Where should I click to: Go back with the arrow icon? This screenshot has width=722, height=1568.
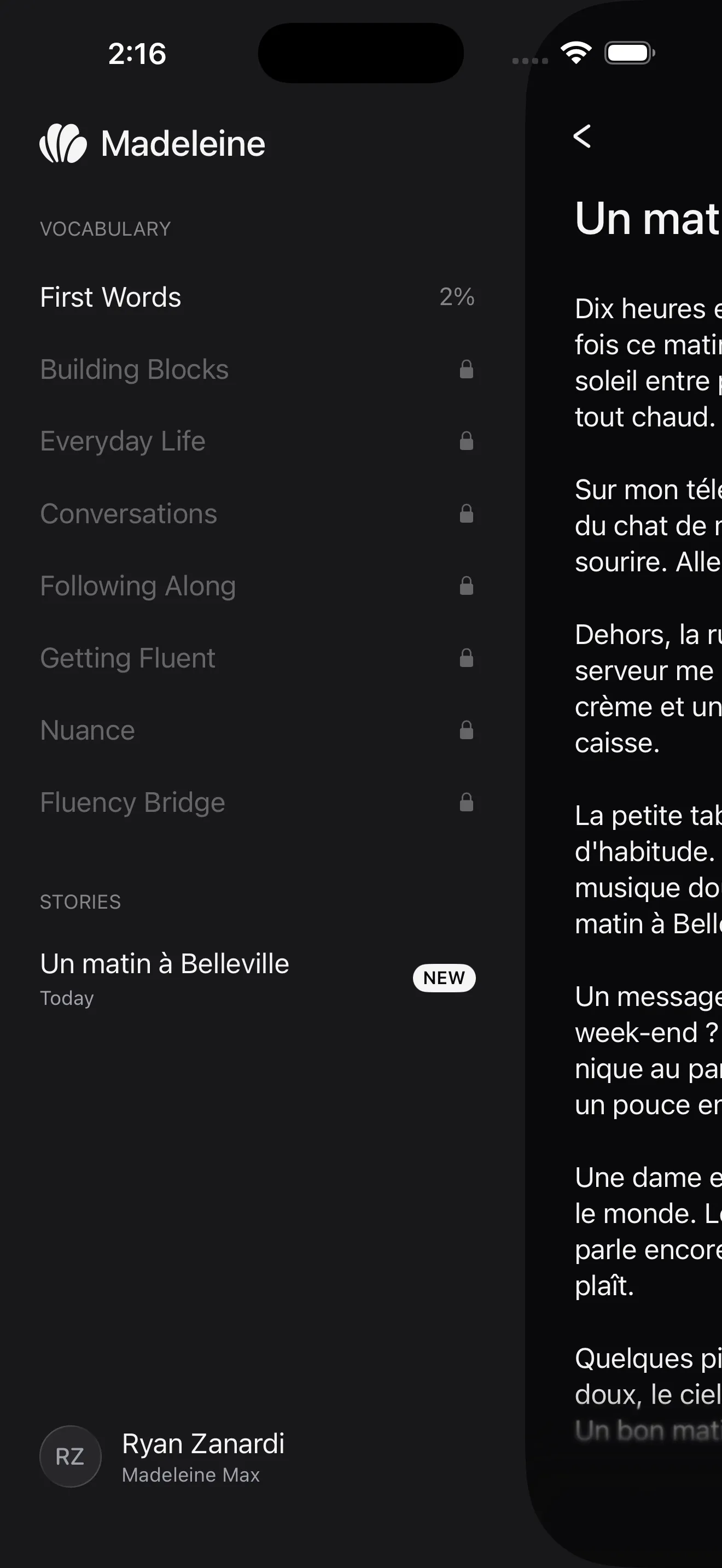[582, 136]
